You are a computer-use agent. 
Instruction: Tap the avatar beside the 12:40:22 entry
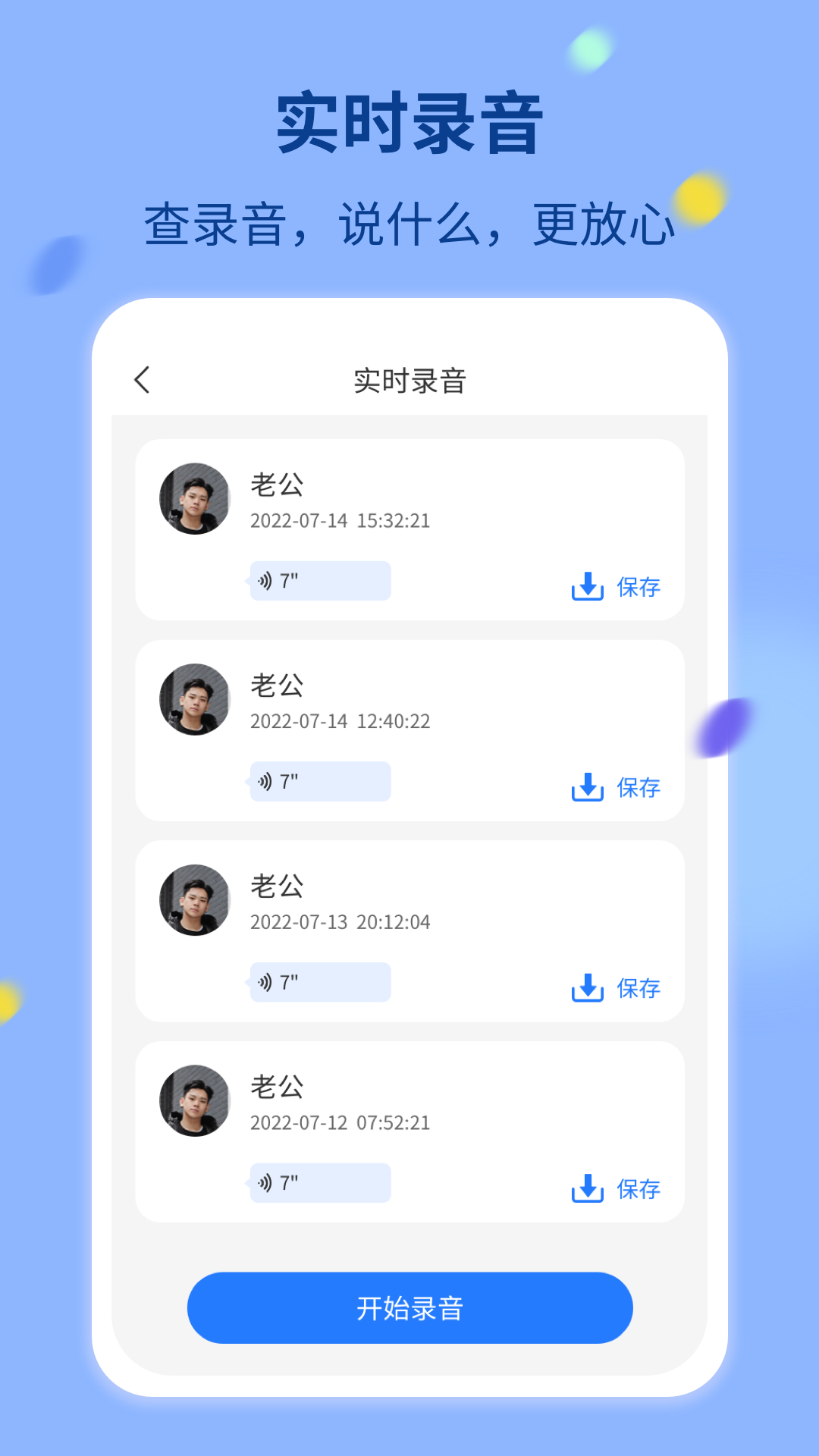click(195, 699)
